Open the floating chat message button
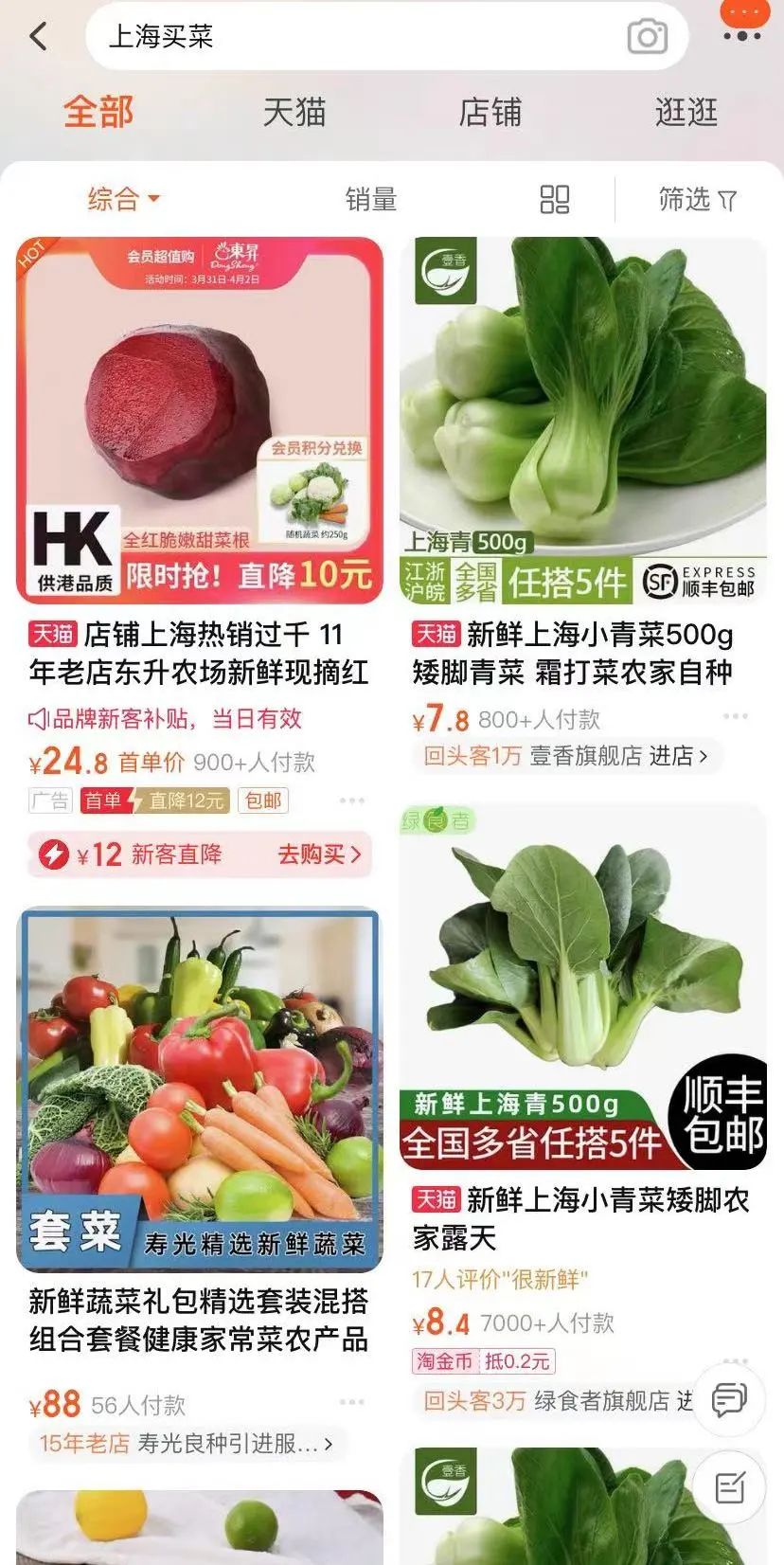The image size is (784, 1565). pyautogui.click(x=729, y=1399)
